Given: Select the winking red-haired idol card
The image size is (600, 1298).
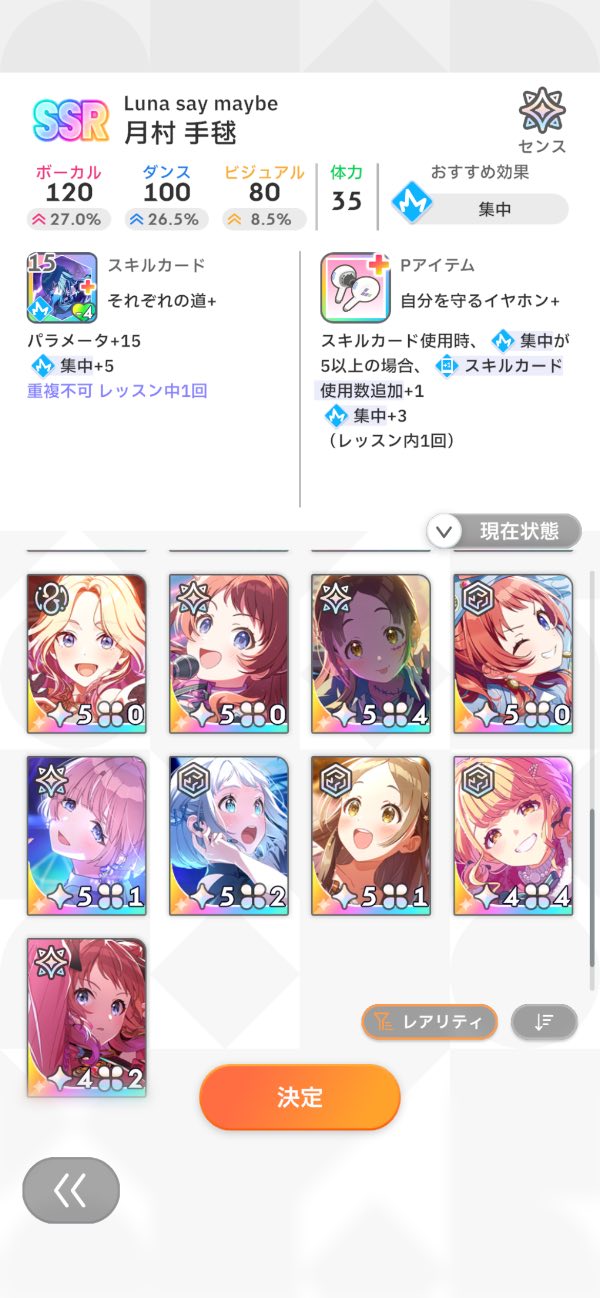Looking at the screenshot, I should pyautogui.click(x=513, y=653).
